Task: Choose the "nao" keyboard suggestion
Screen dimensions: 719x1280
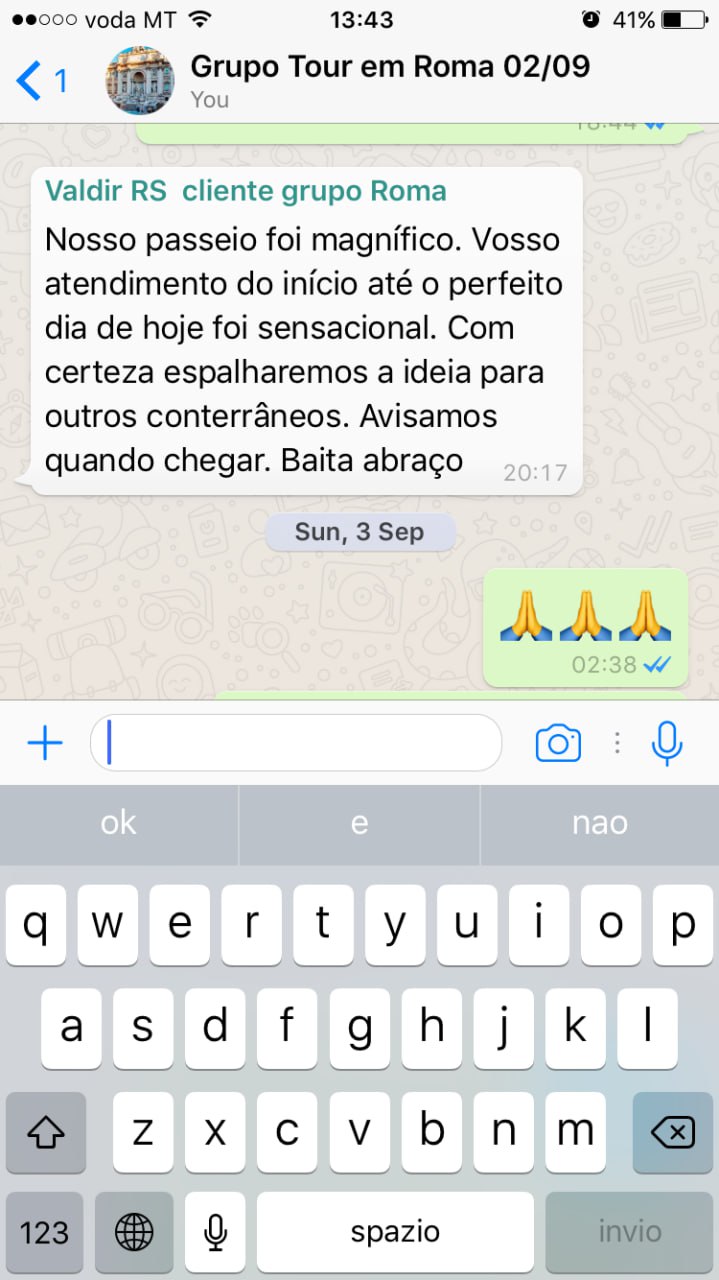Action: 599,823
